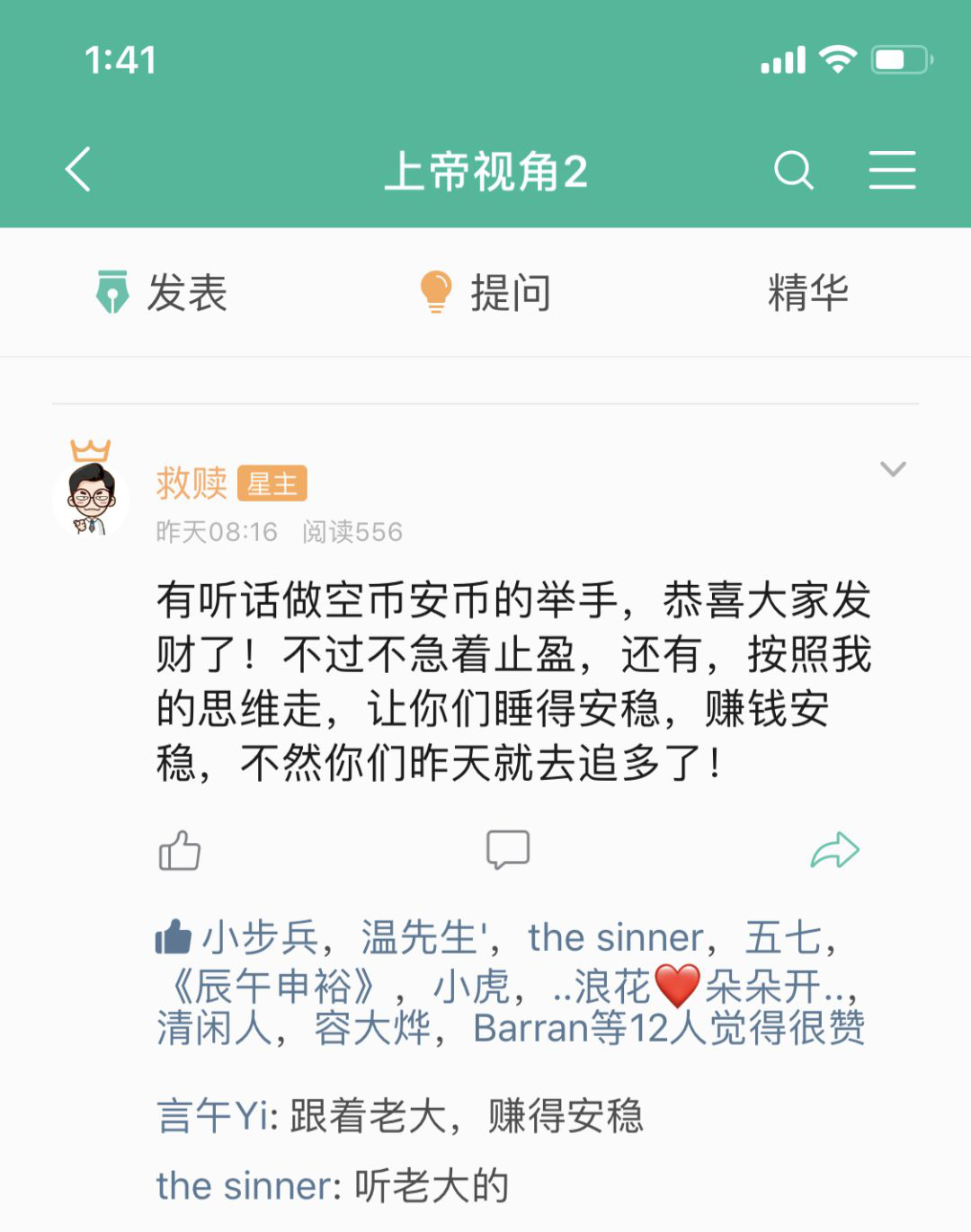Open 救赎's username link

pyautogui.click(x=192, y=483)
